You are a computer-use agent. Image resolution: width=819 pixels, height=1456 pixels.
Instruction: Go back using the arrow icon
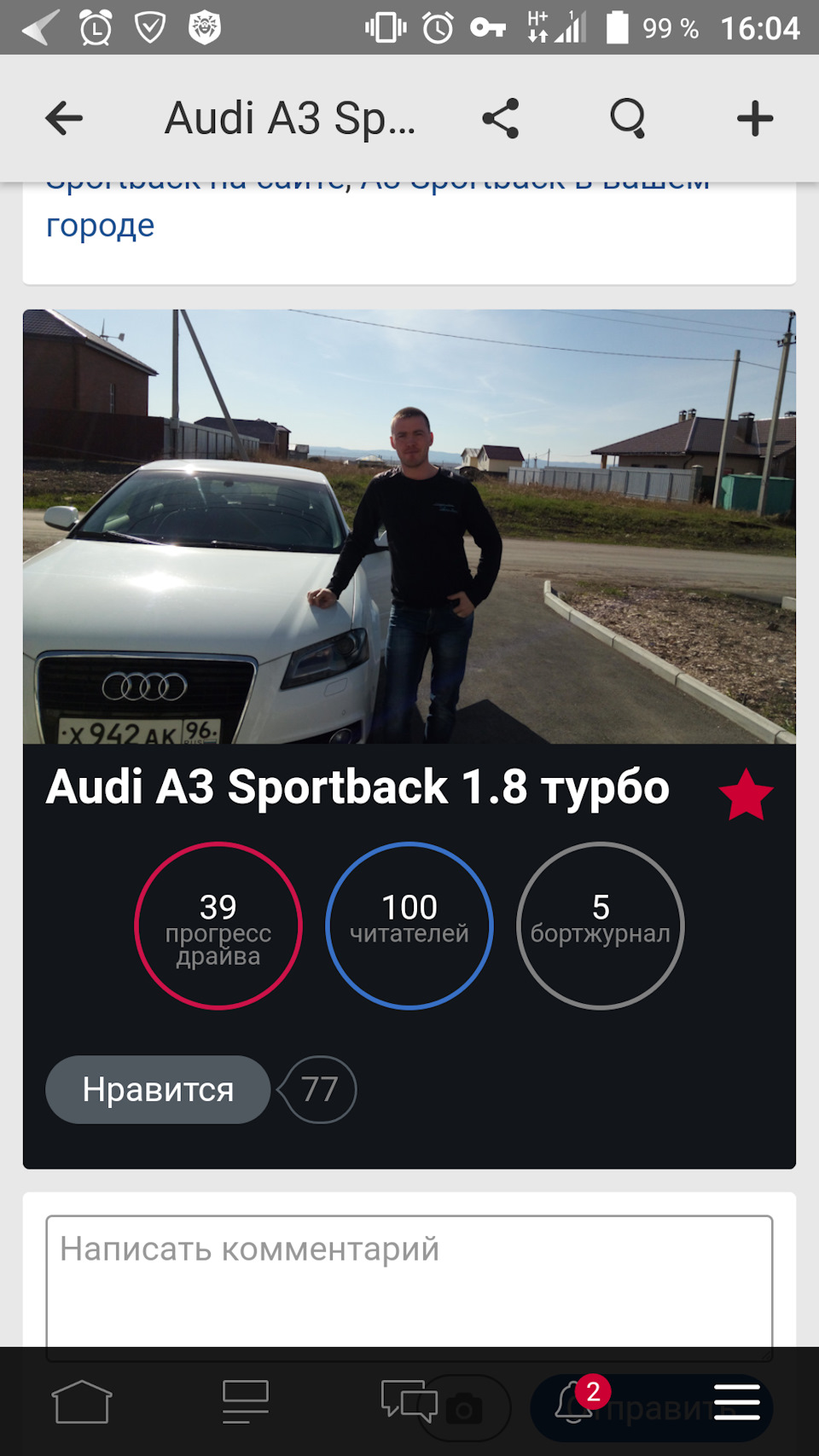(61, 119)
